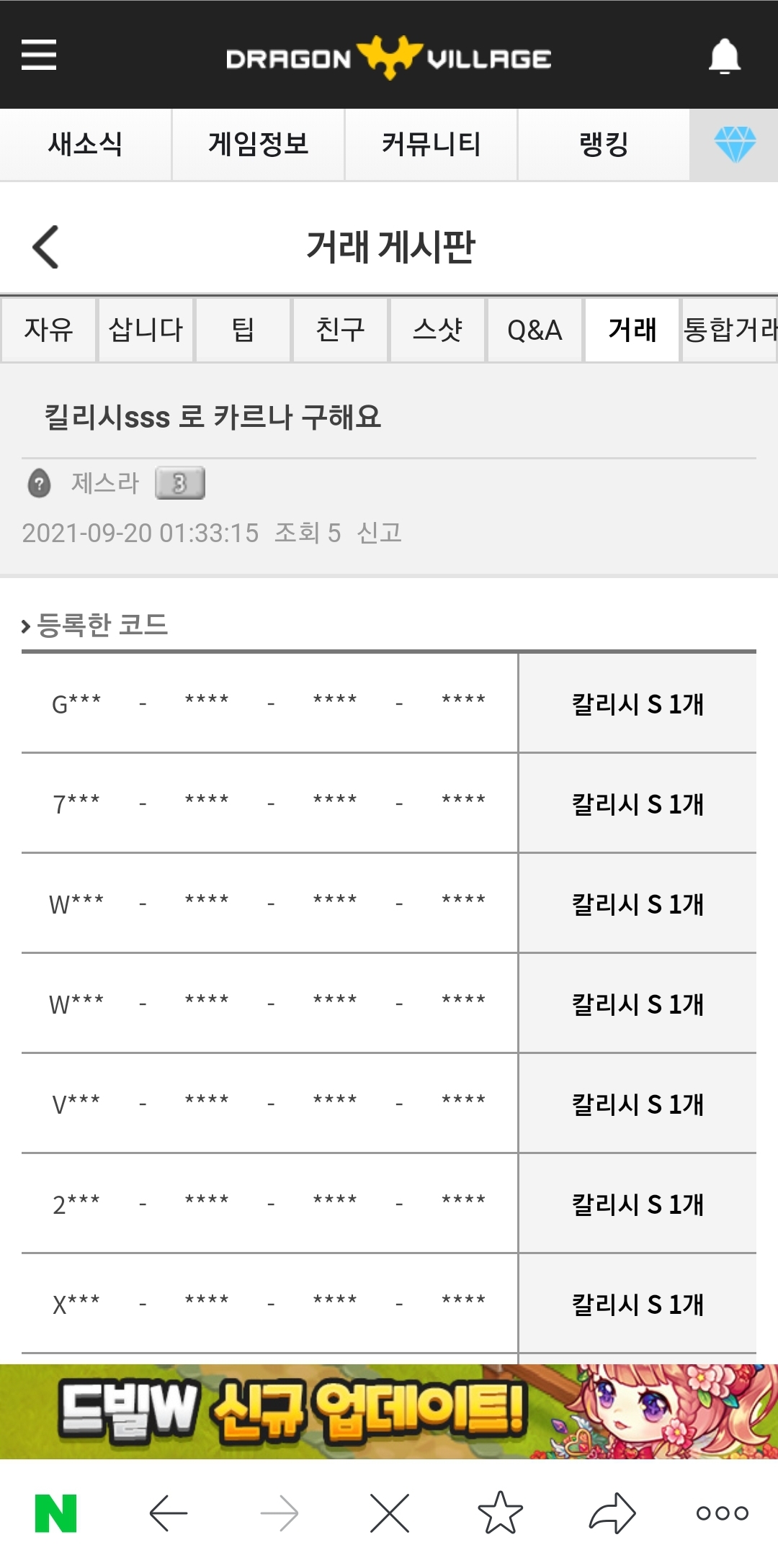Switch to the 친구 board tab
Image resolution: width=778 pixels, height=1568 pixels.
pos(340,330)
